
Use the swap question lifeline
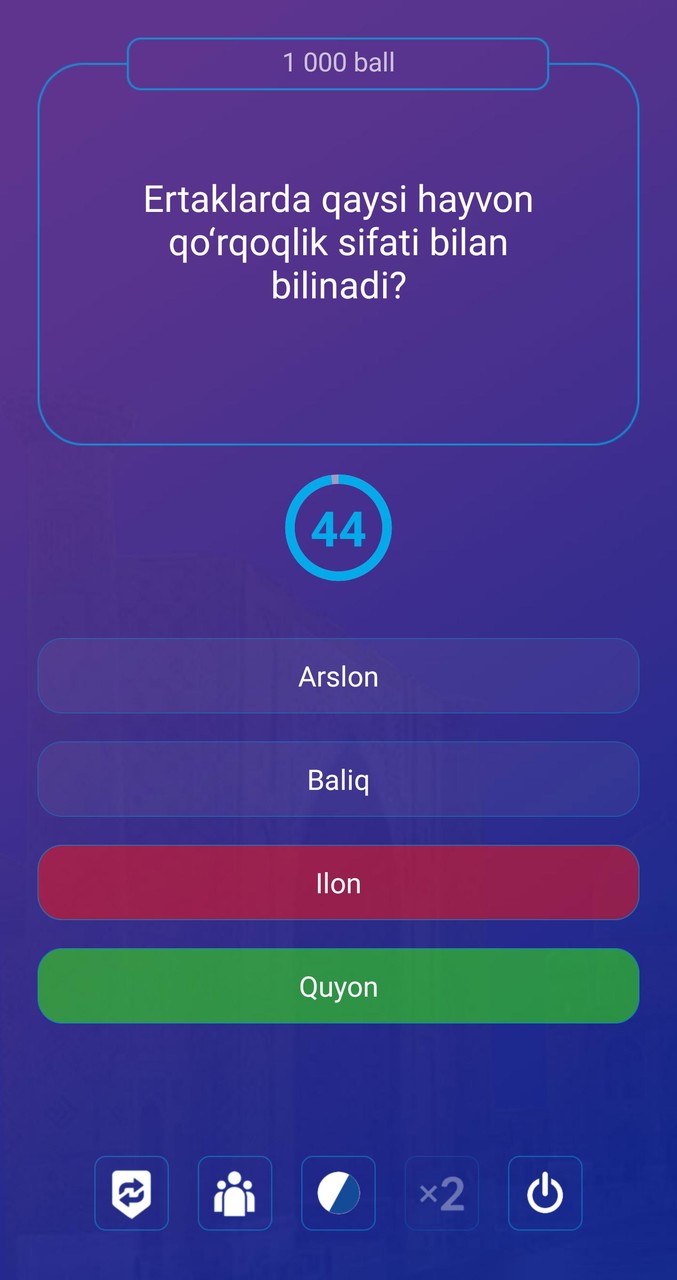132,1193
